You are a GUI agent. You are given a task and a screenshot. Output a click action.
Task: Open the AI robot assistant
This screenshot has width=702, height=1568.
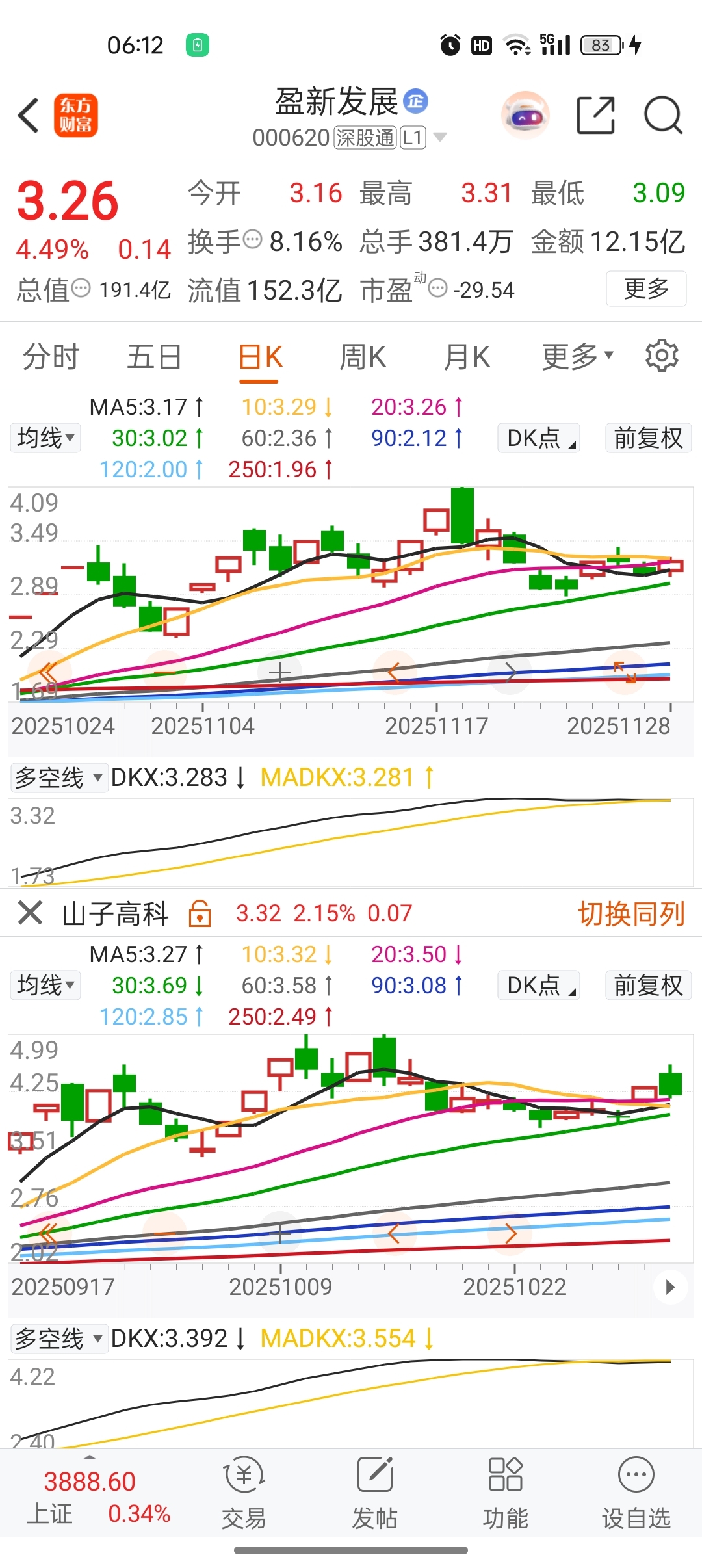(525, 116)
